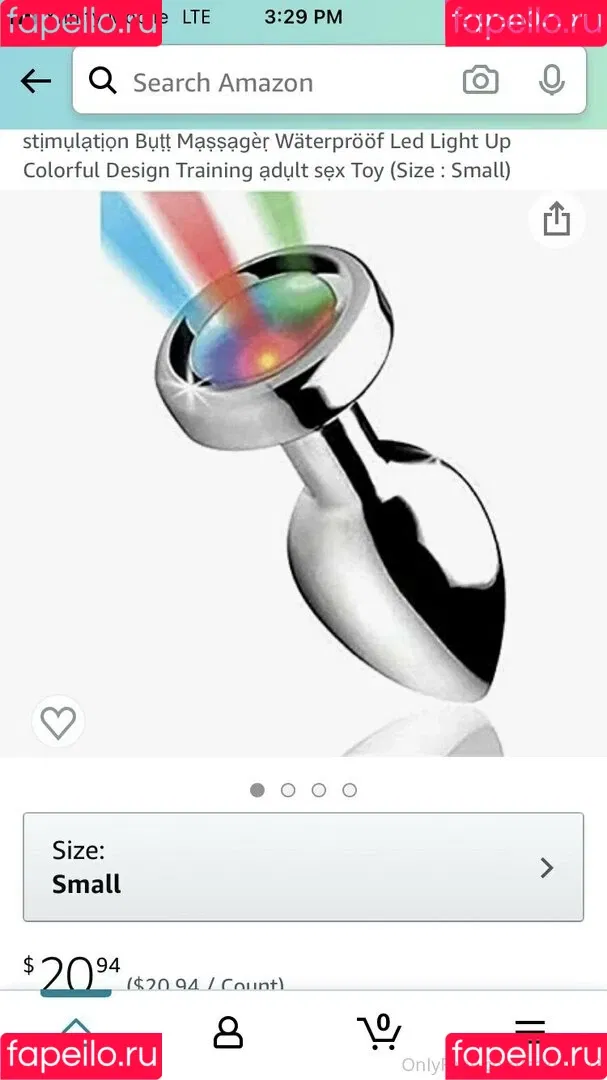The image size is (607, 1080).
Task: Open the shopping cart tab
Action: (379, 1031)
